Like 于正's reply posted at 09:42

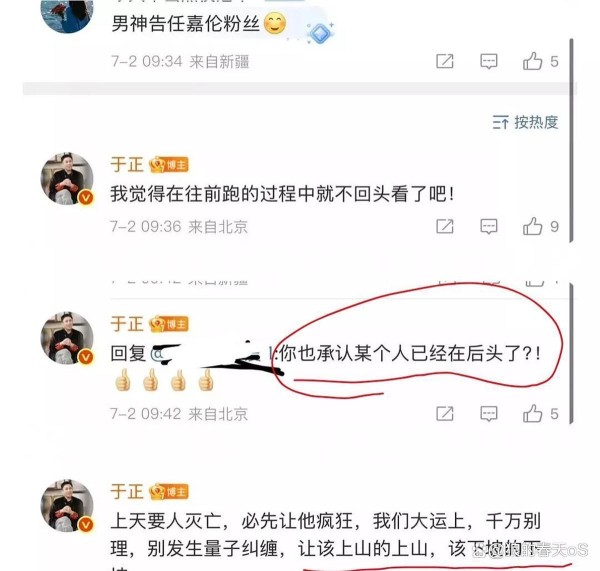[x=533, y=413]
